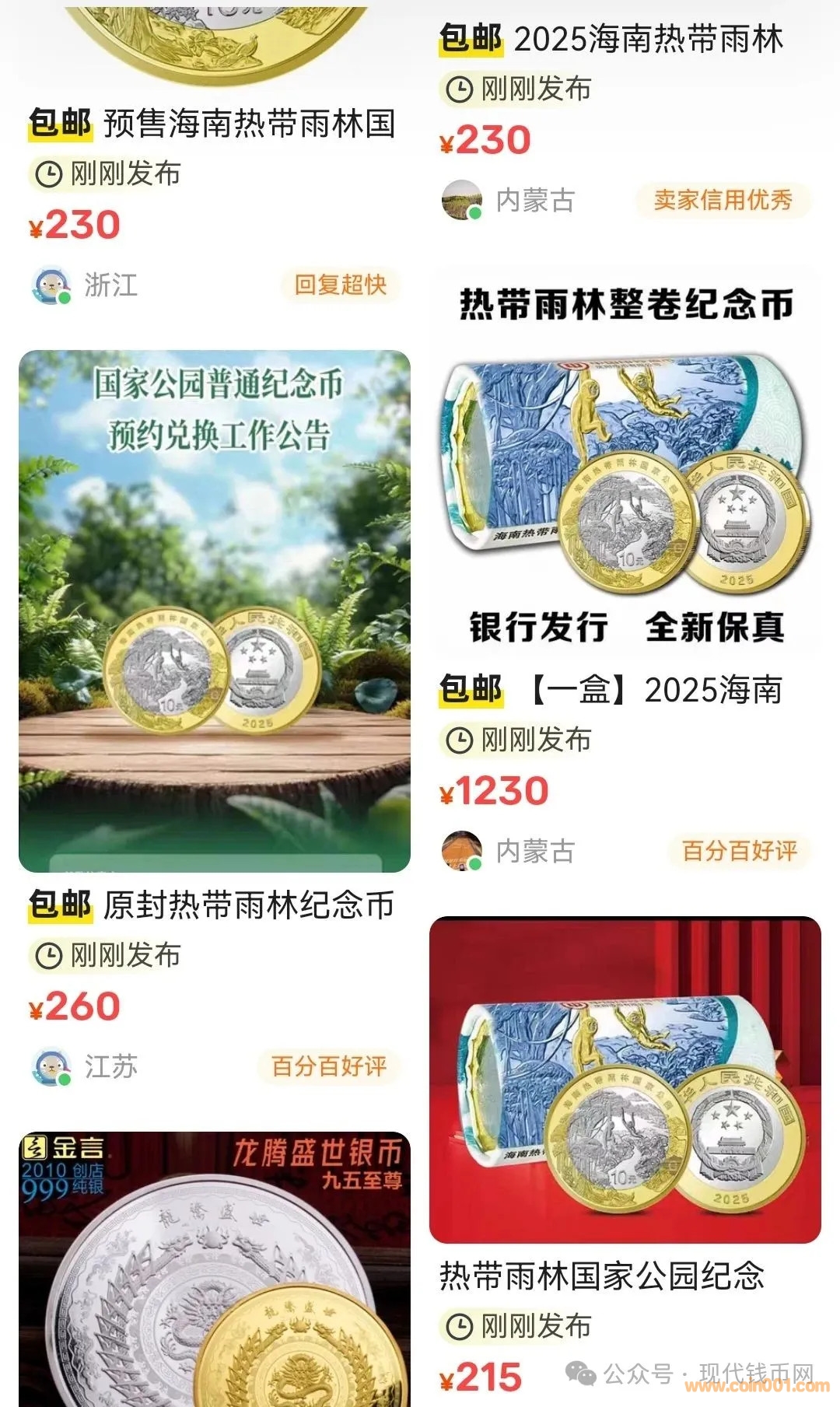This screenshot has height=1407, width=840.
Task: Open the 预售海南热带雨林国 listing from 浙江
Action: (249, 124)
